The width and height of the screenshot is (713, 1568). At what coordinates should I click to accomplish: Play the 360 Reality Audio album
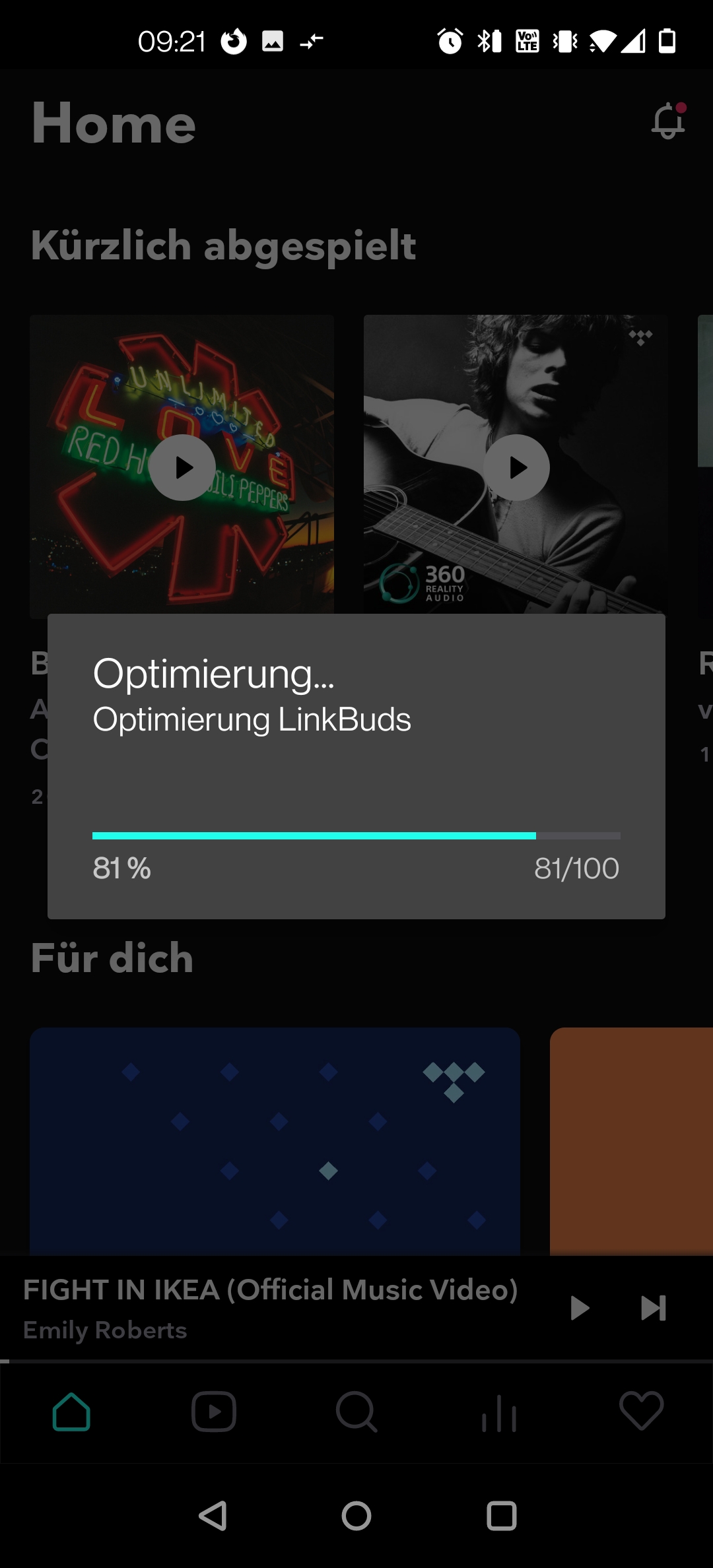coord(516,467)
